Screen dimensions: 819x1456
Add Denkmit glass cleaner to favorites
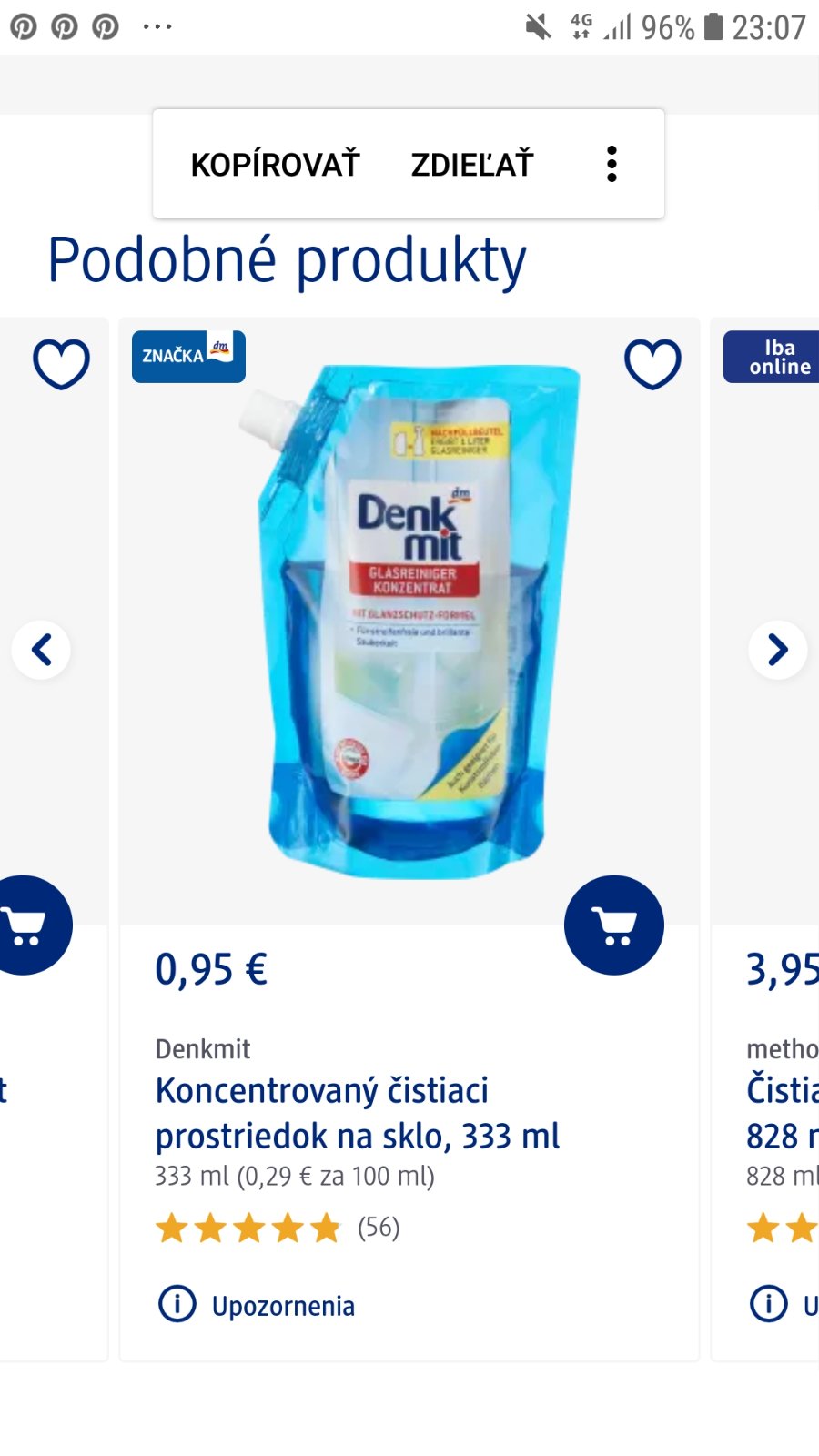652,364
